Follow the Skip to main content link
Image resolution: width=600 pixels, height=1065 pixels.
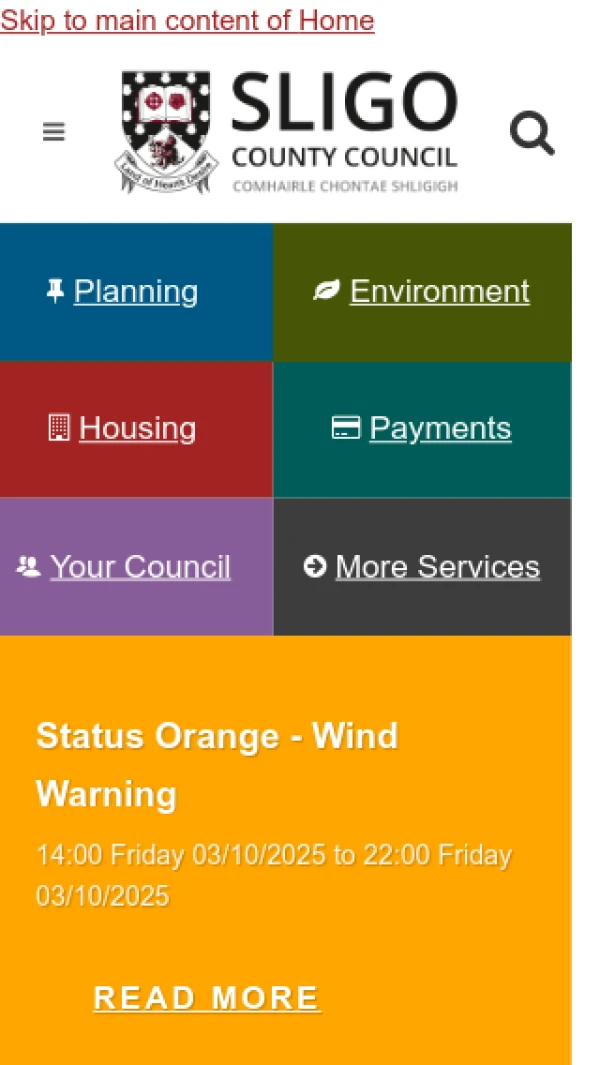coord(187,20)
